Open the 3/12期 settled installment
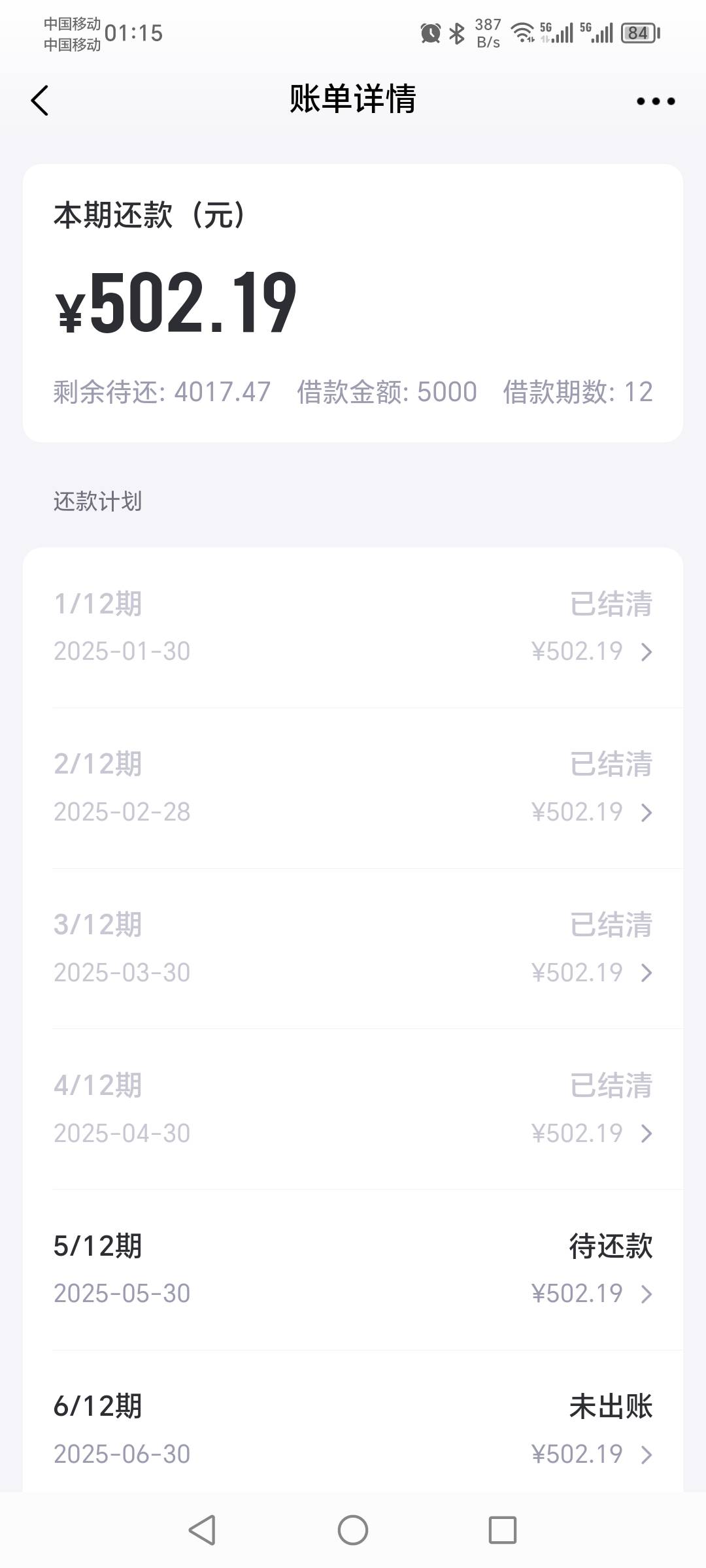This screenshot has height=1568, width=706. (353, 949)
